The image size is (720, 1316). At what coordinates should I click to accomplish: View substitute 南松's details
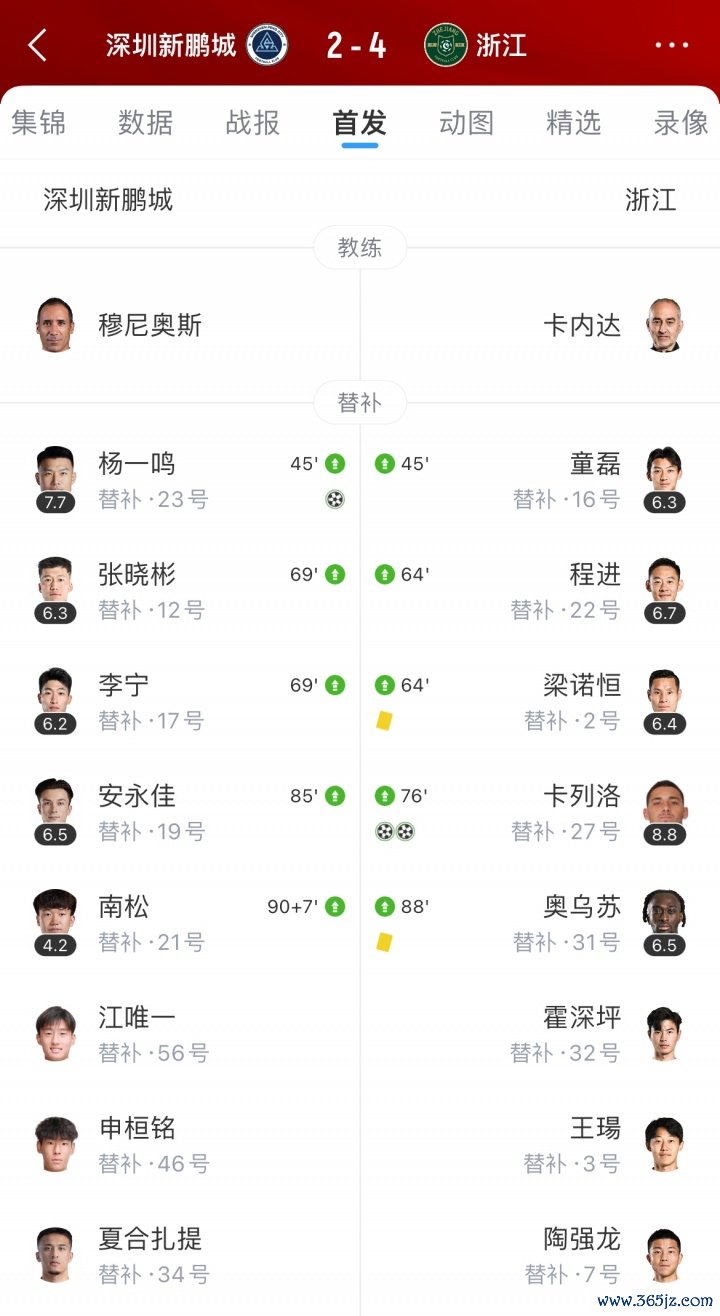tap(124, 908)
